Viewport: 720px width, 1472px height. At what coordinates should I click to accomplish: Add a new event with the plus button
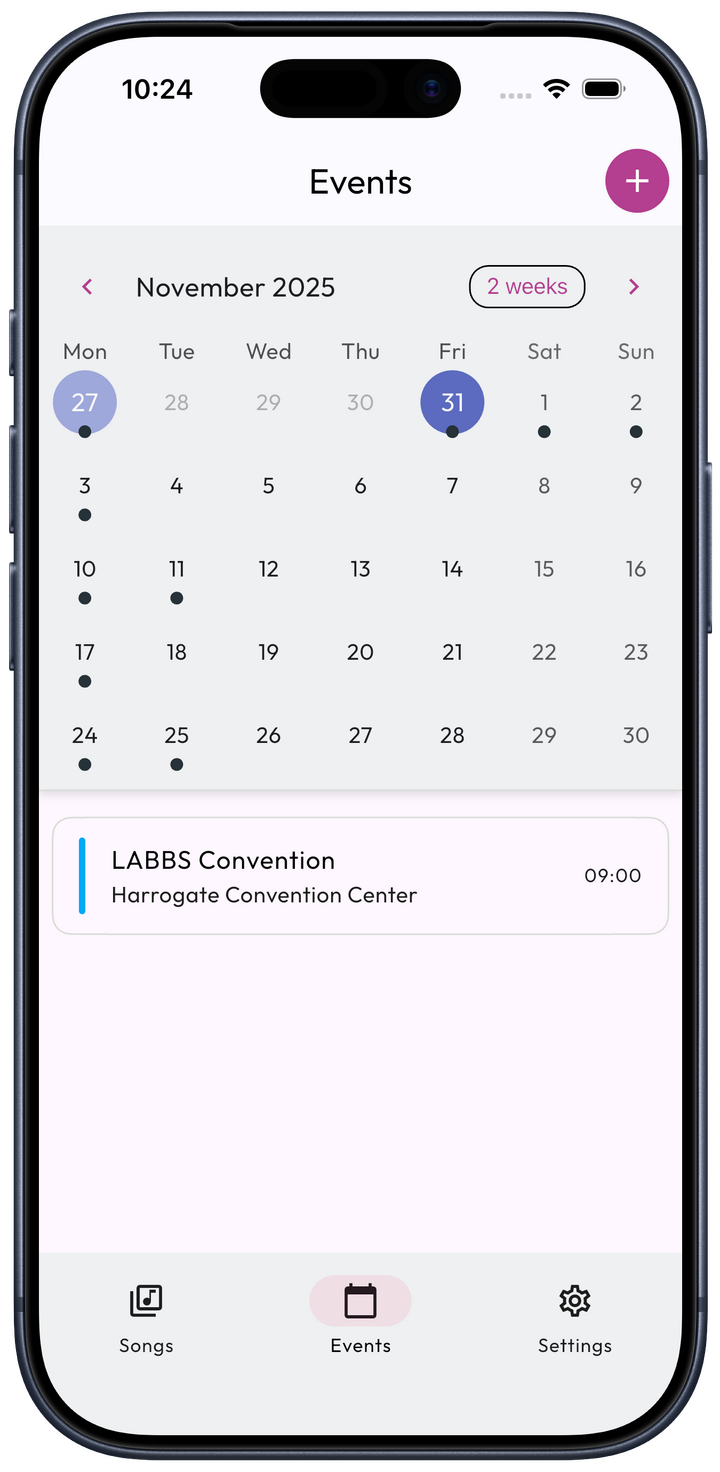637,181
